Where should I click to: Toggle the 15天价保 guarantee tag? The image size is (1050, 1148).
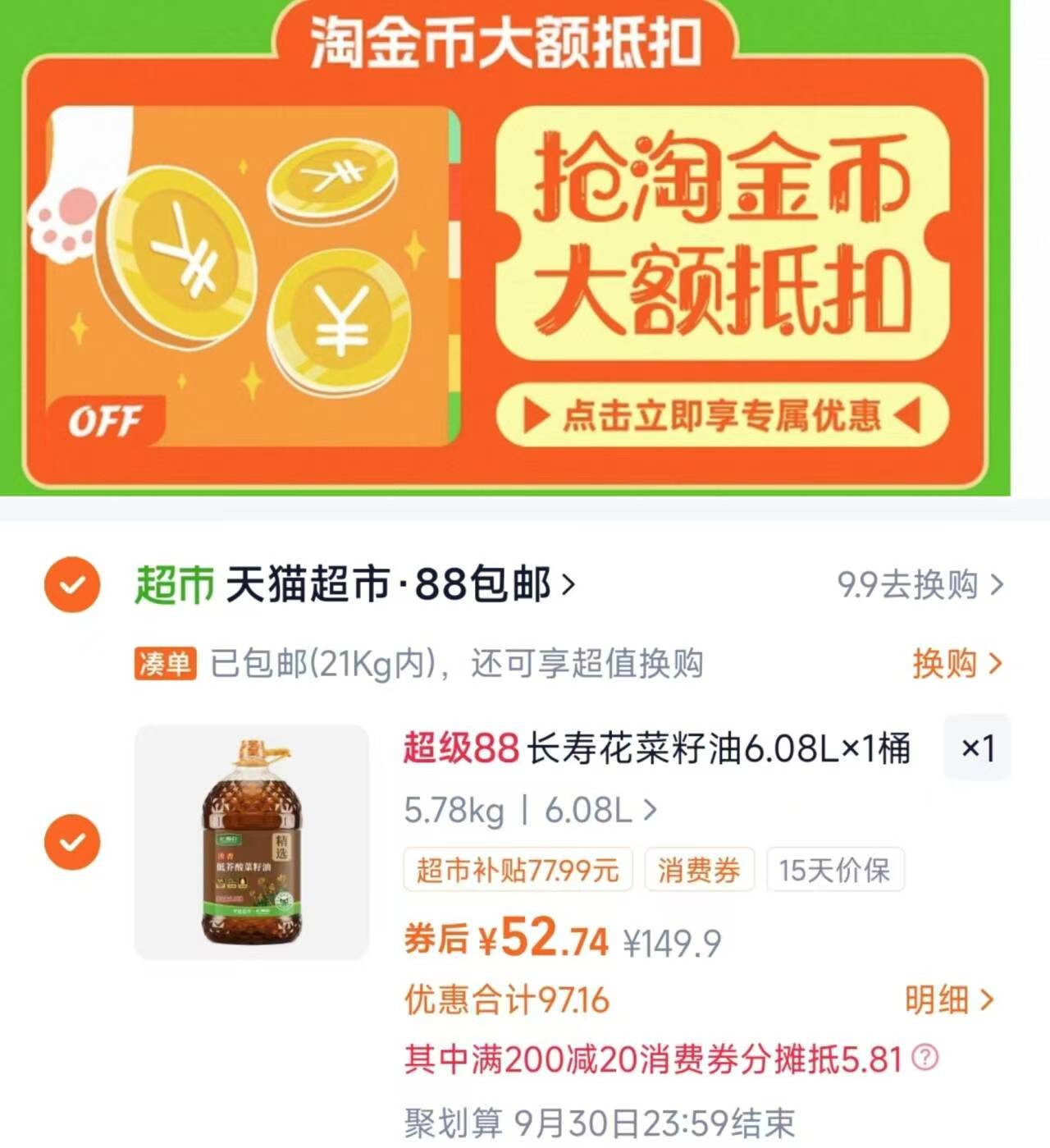835,871
